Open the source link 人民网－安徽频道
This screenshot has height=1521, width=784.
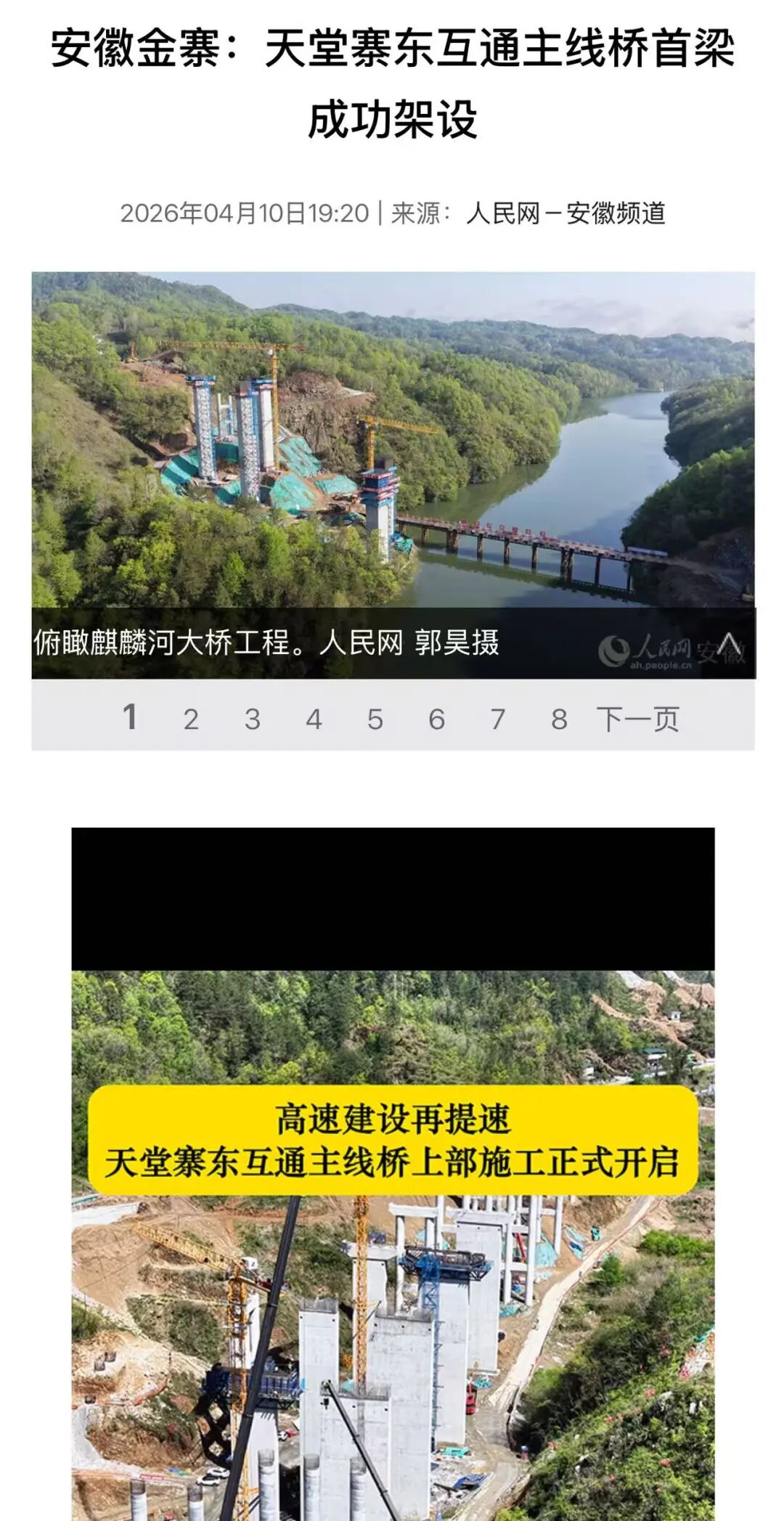[x=565, y=213]
